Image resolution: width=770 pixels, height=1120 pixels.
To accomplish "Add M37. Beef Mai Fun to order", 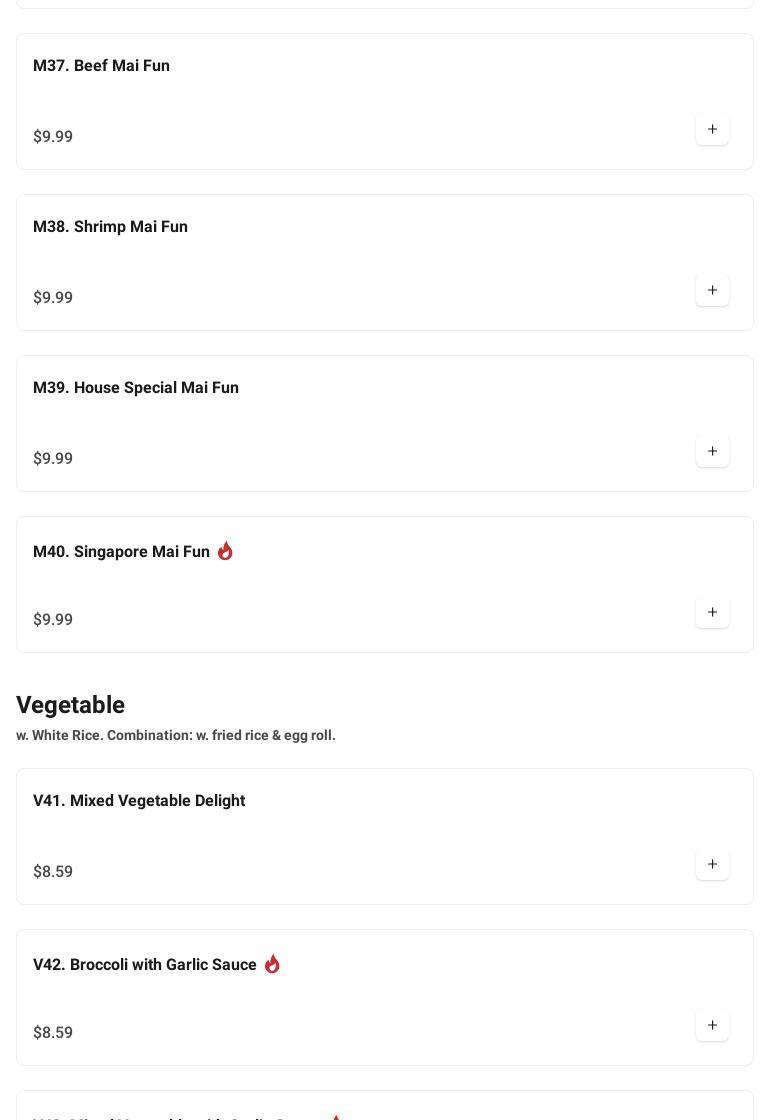I will (712, 129).
